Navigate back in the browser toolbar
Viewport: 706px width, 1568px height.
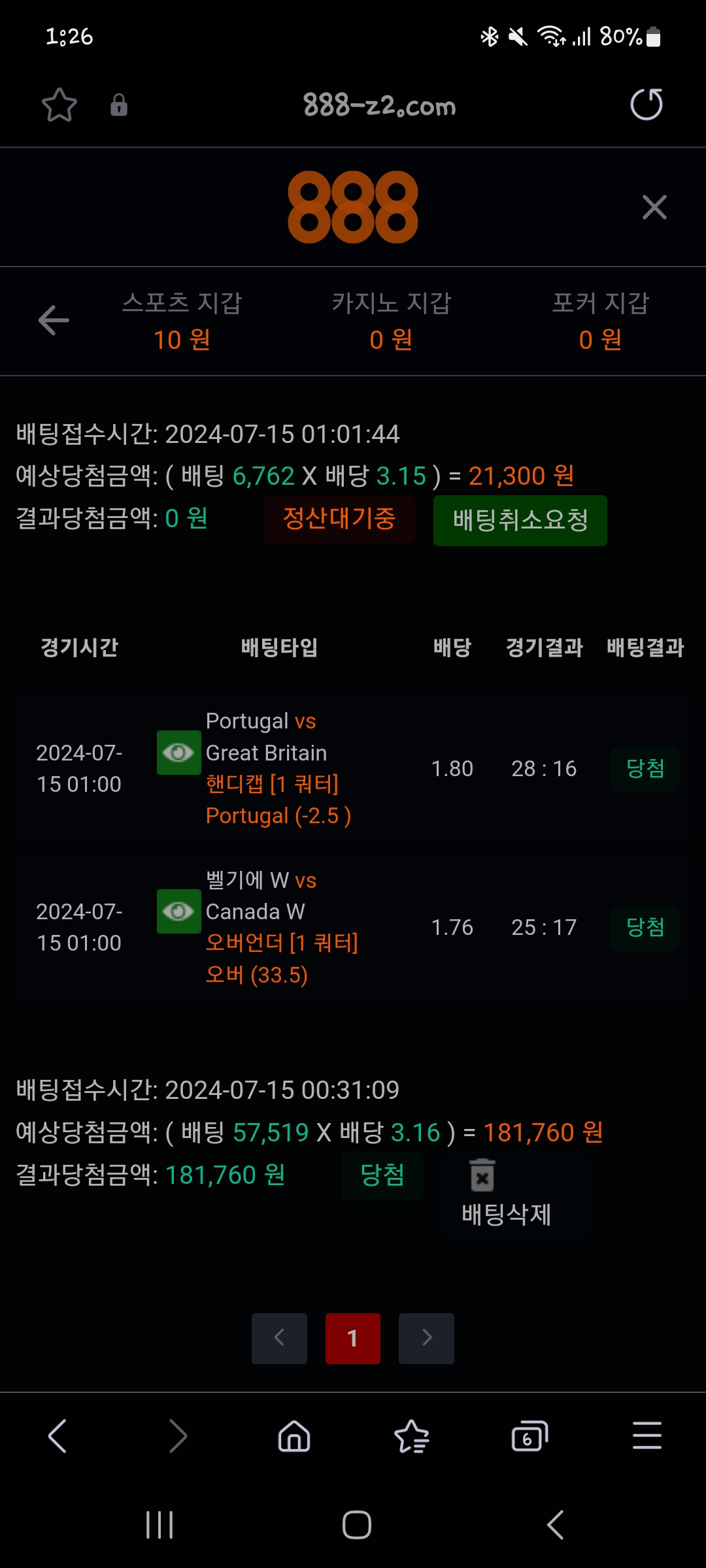[x=58, y=1436]
